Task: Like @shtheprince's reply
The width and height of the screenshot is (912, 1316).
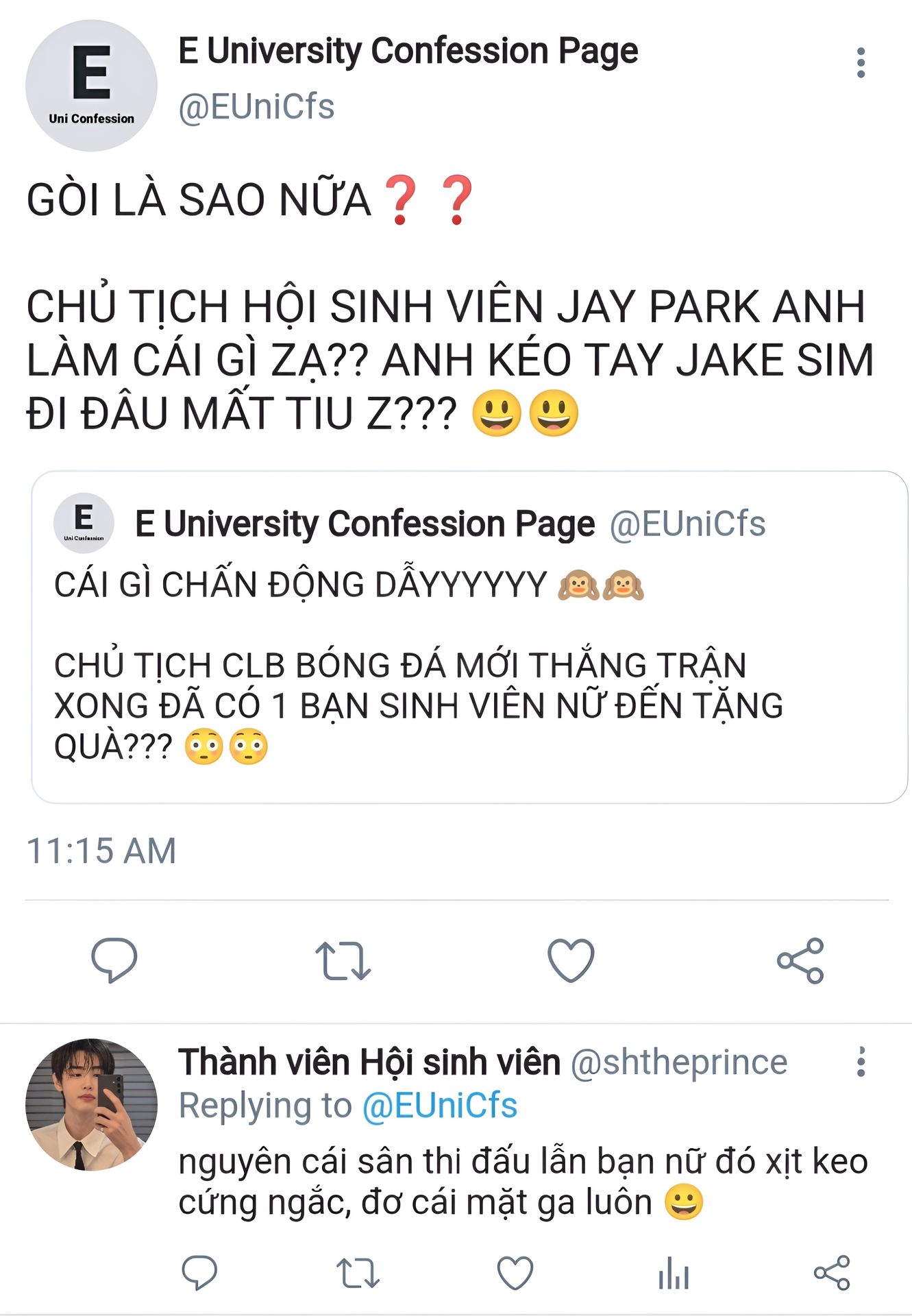Action: click(x=515, y=1273)
